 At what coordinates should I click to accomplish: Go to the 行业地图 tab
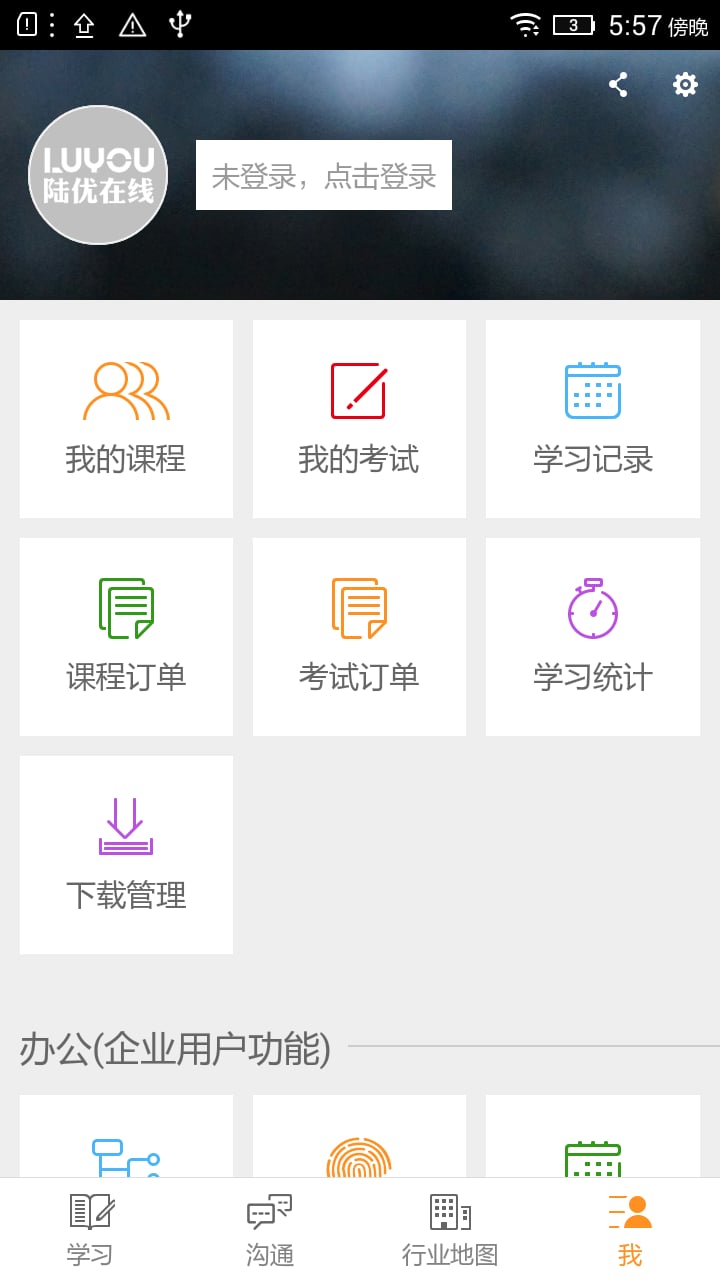[450, 1230]
